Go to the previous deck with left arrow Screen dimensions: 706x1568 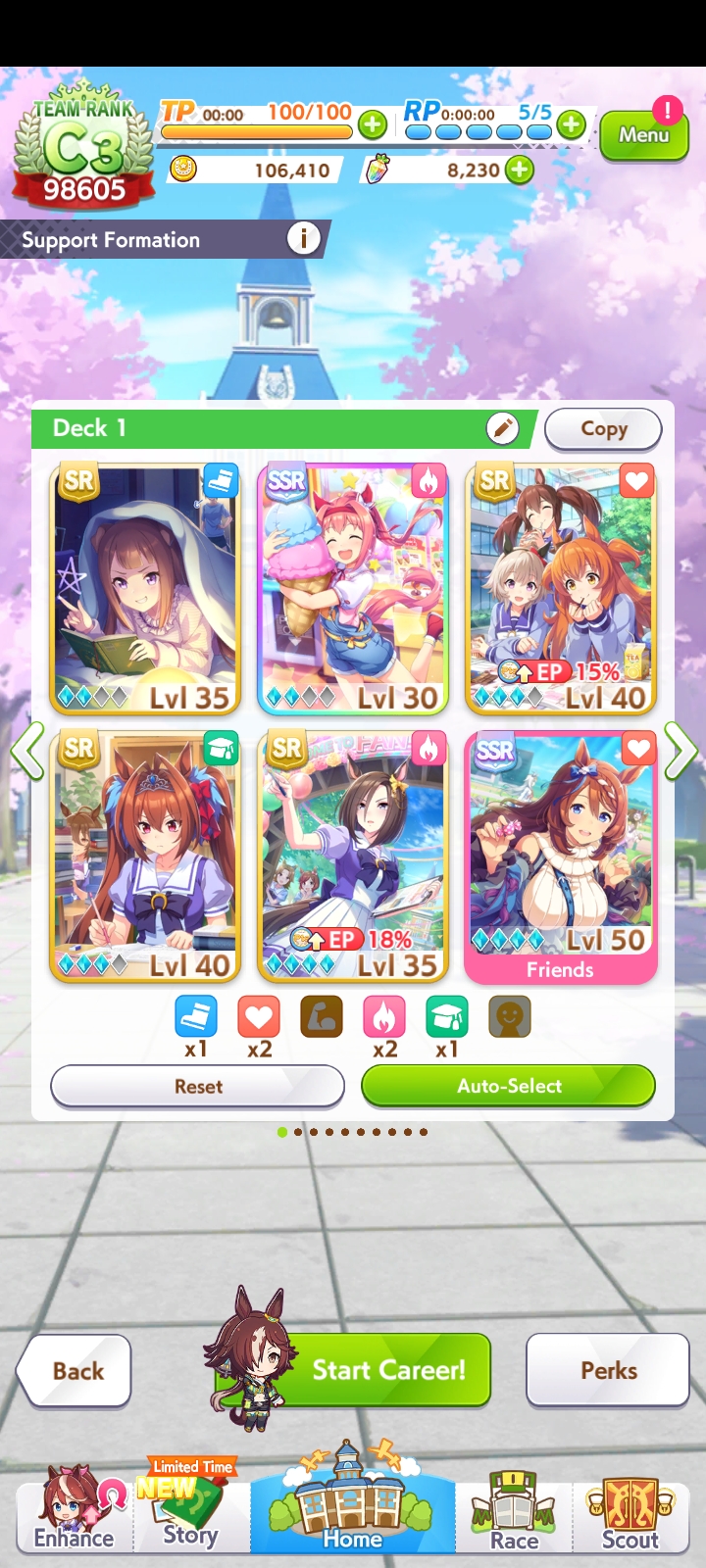(x=26, y=752)
